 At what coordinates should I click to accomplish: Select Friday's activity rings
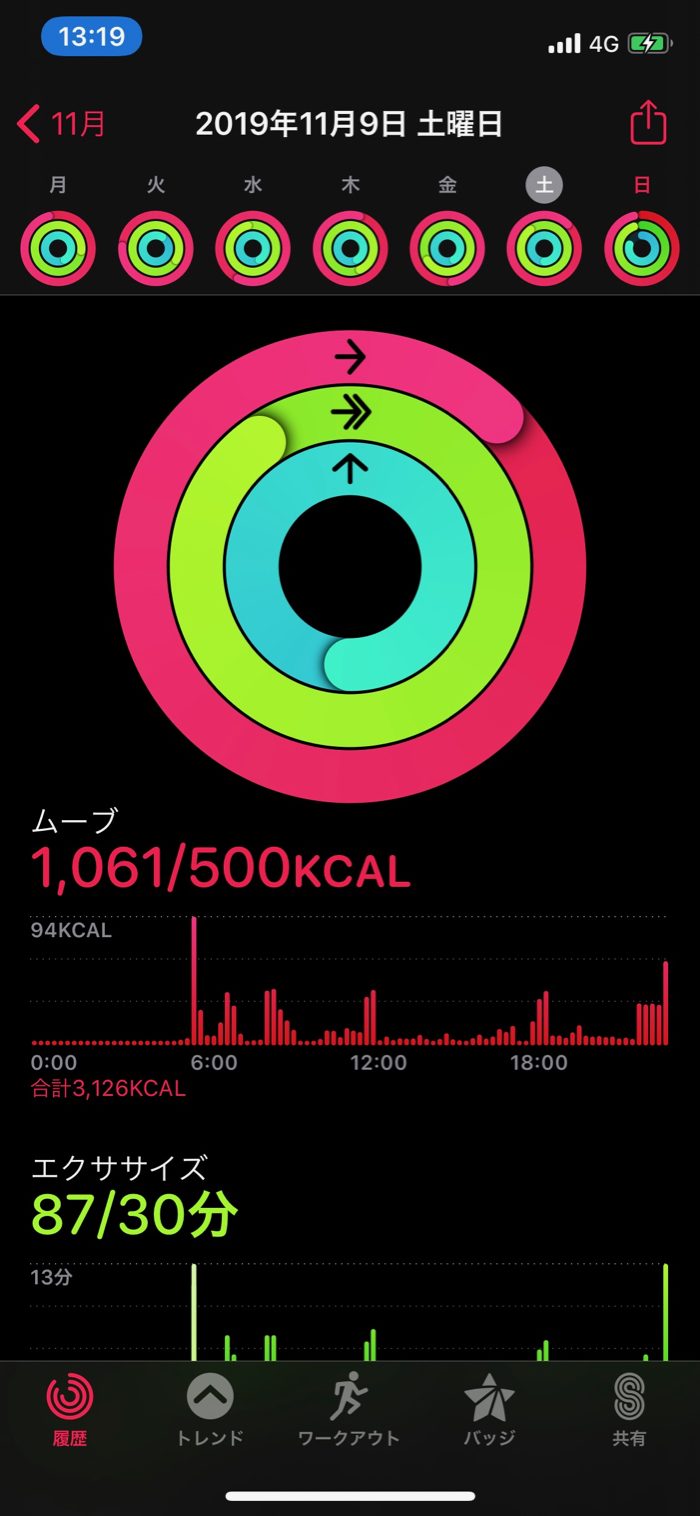(x=448, y=249)
